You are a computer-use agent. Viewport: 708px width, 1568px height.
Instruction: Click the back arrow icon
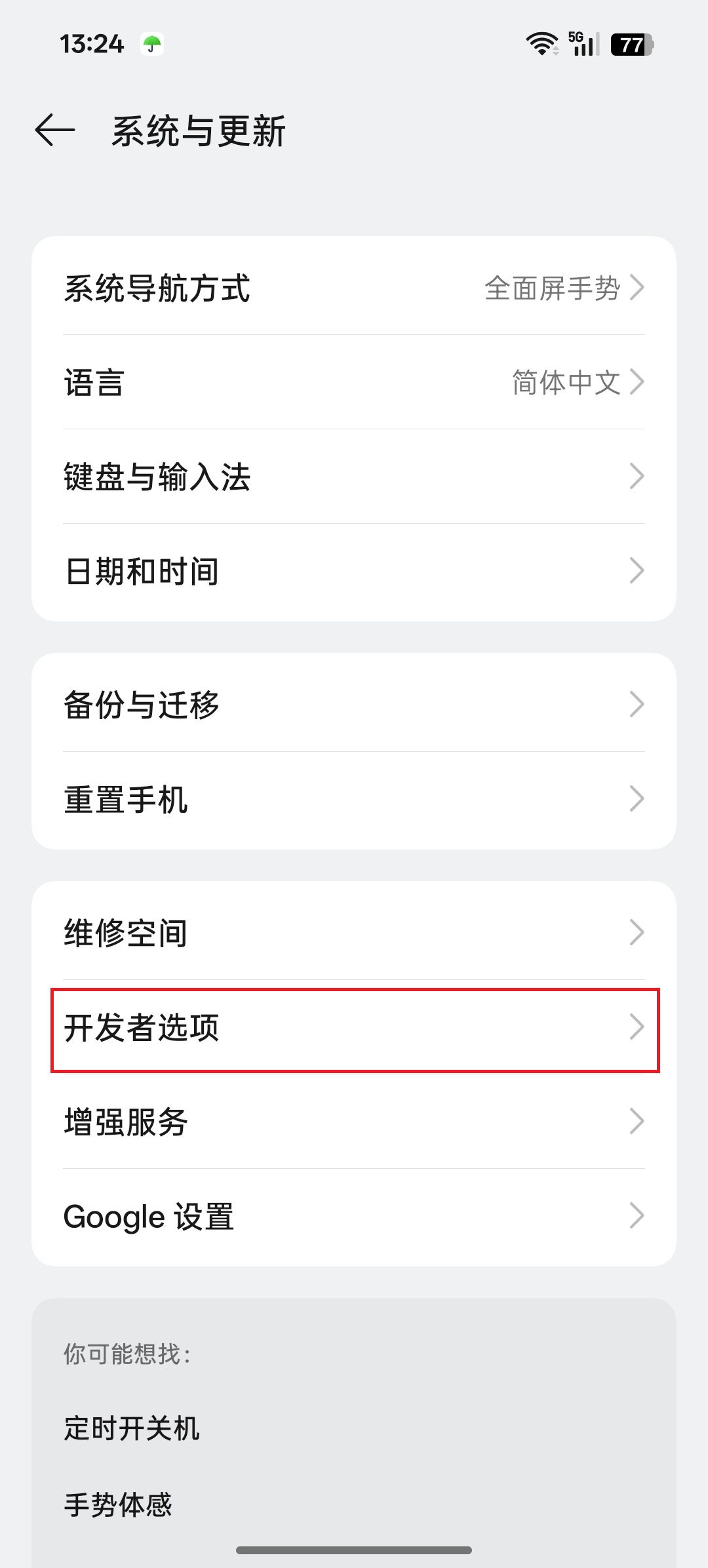tap(54, 131)
